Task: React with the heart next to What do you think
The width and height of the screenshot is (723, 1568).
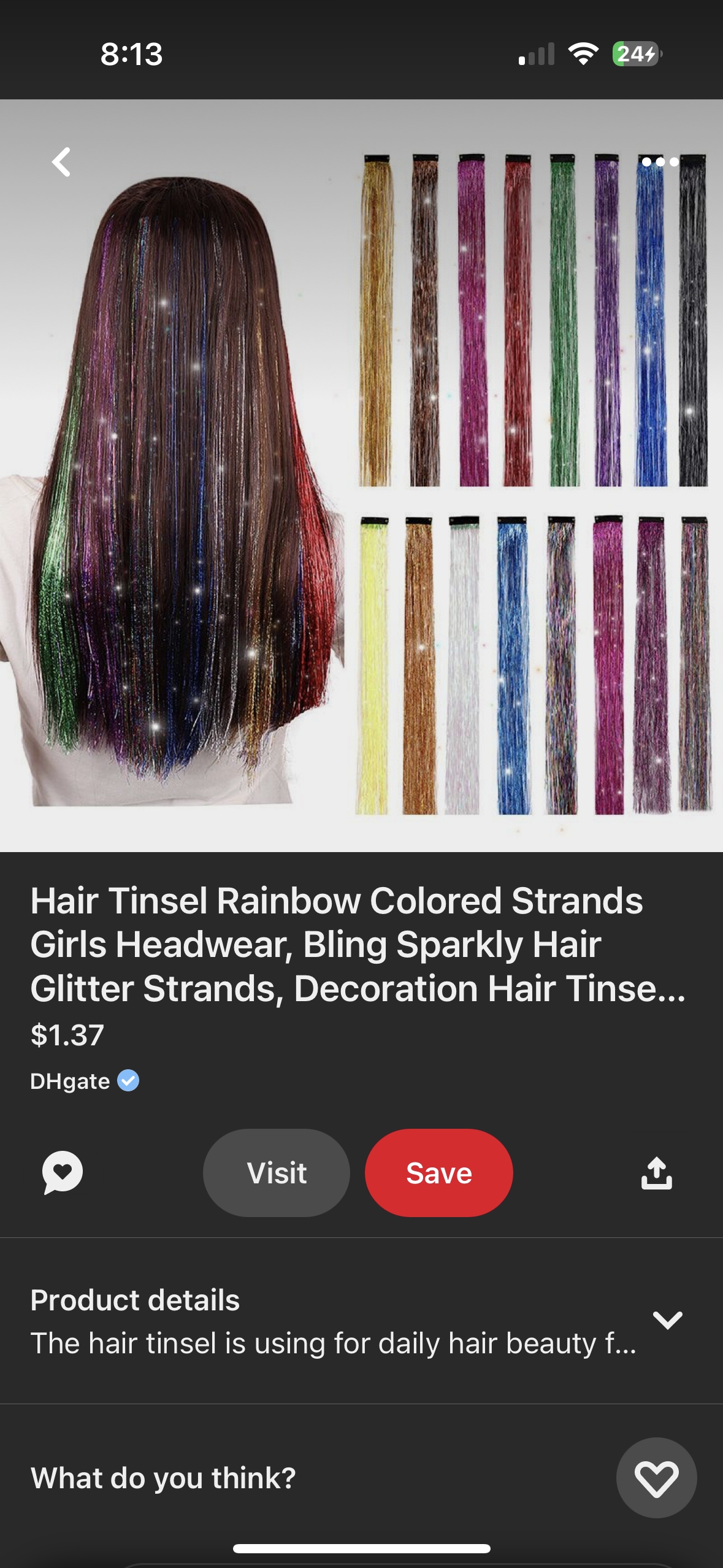Action: [656, 1477]
